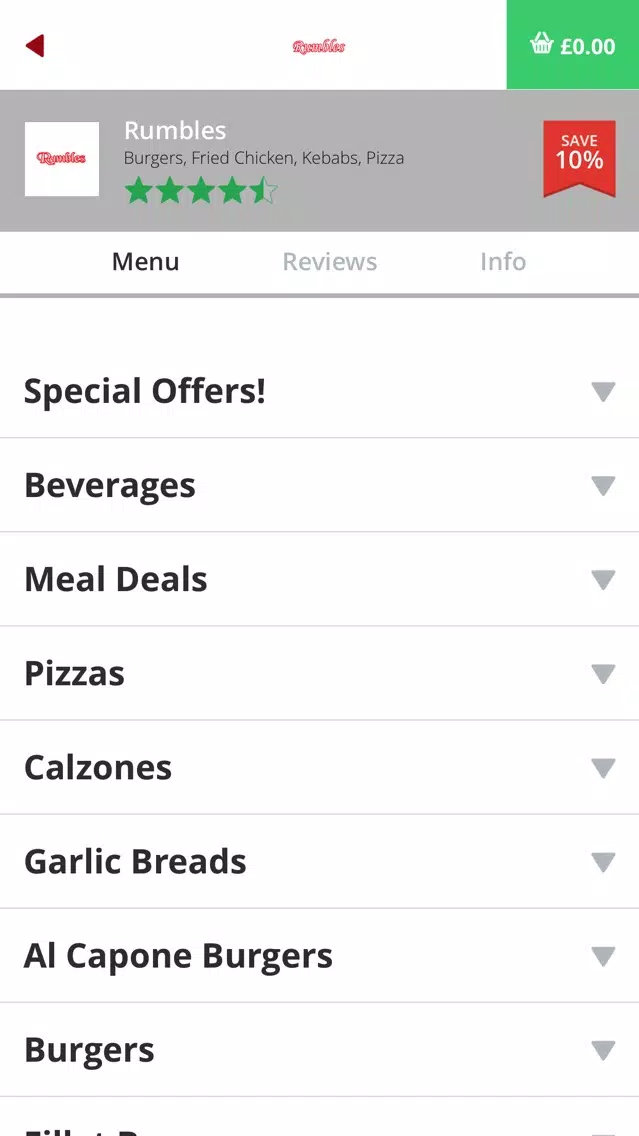The height and width of the screenshot is (1136, 639).
Task: Open the Meal Deals section
Action: click(320, 579)
